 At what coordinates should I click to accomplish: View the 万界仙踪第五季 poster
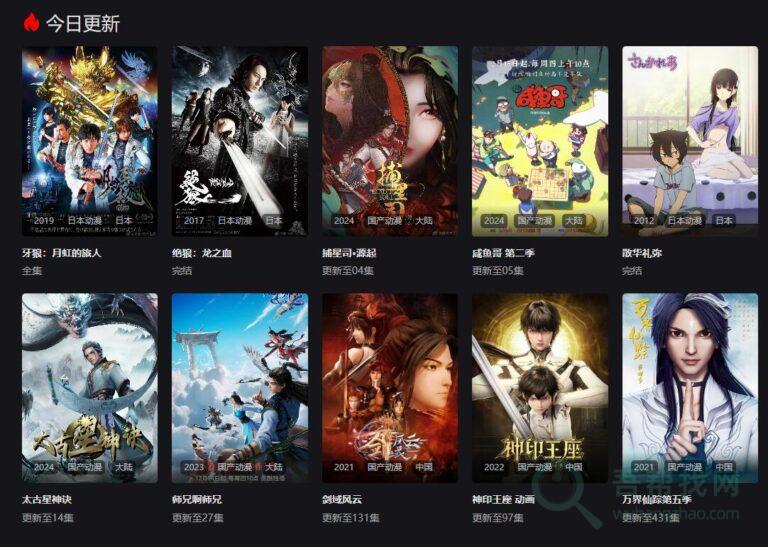(x=689, y=387)
